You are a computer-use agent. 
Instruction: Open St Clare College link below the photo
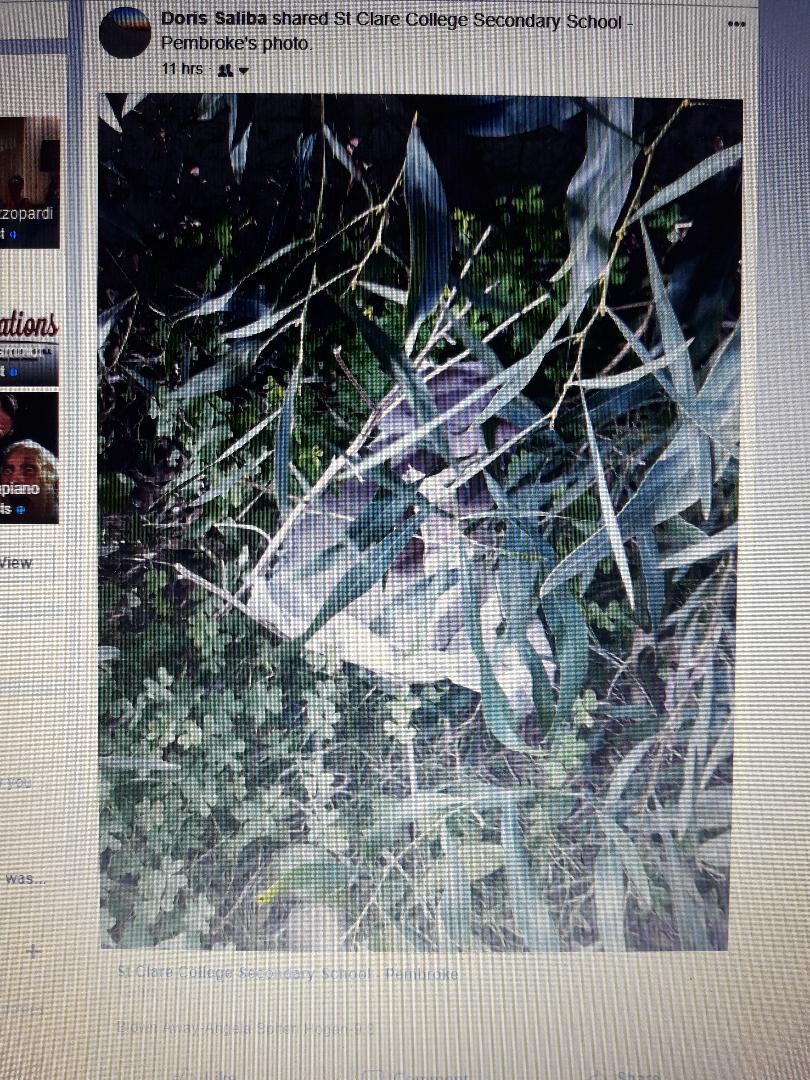(x=289, y=973)
